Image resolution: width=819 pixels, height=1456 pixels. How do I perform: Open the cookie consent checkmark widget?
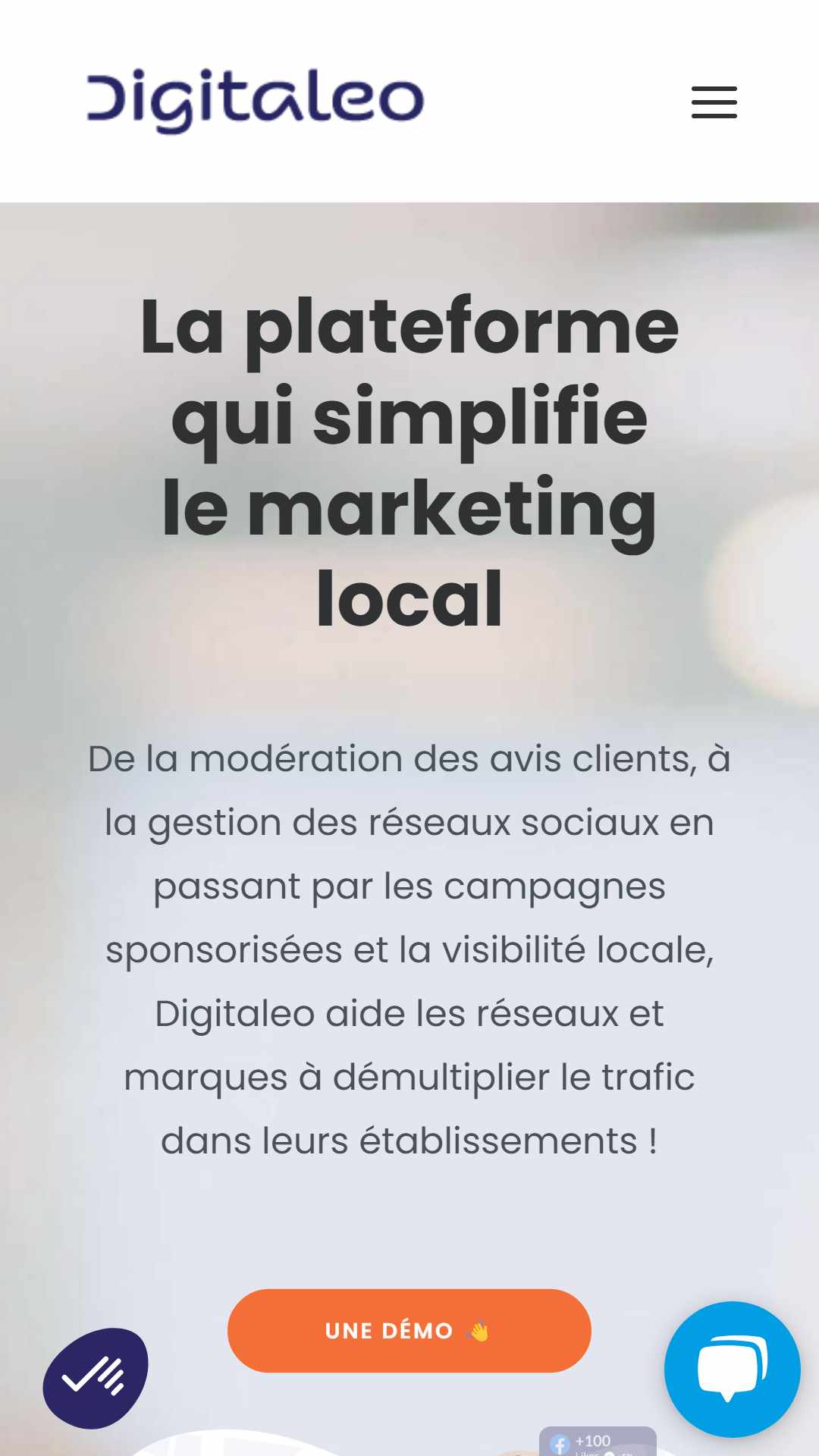tap(96, 1378)
